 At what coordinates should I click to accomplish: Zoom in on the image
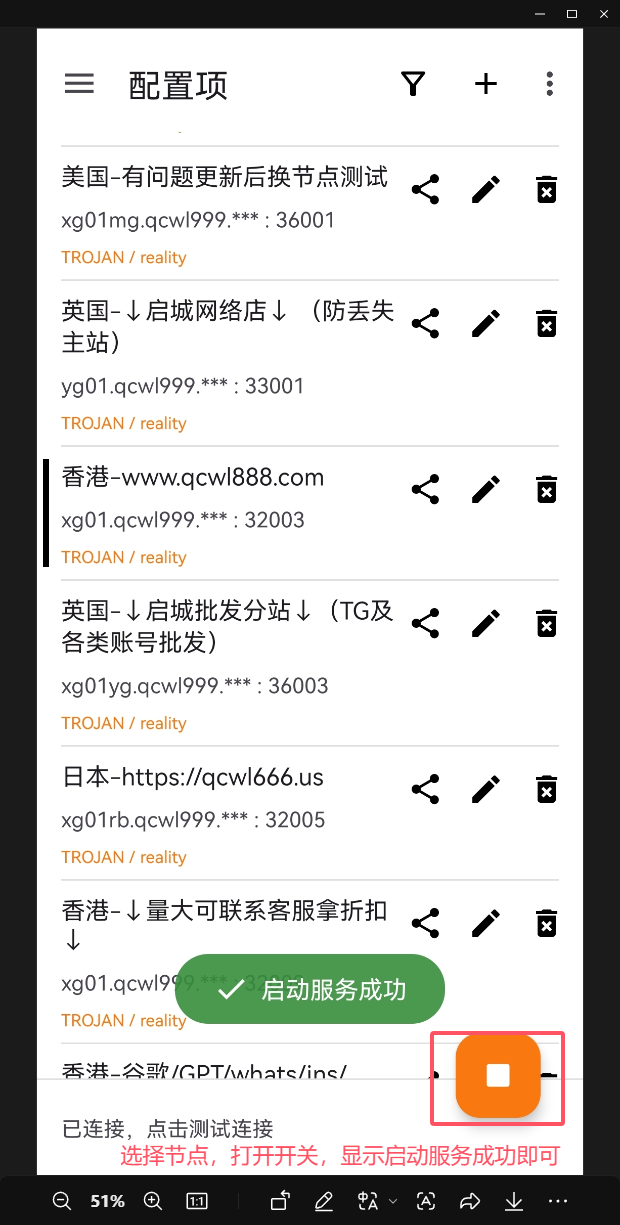(x=152, y=1201)
